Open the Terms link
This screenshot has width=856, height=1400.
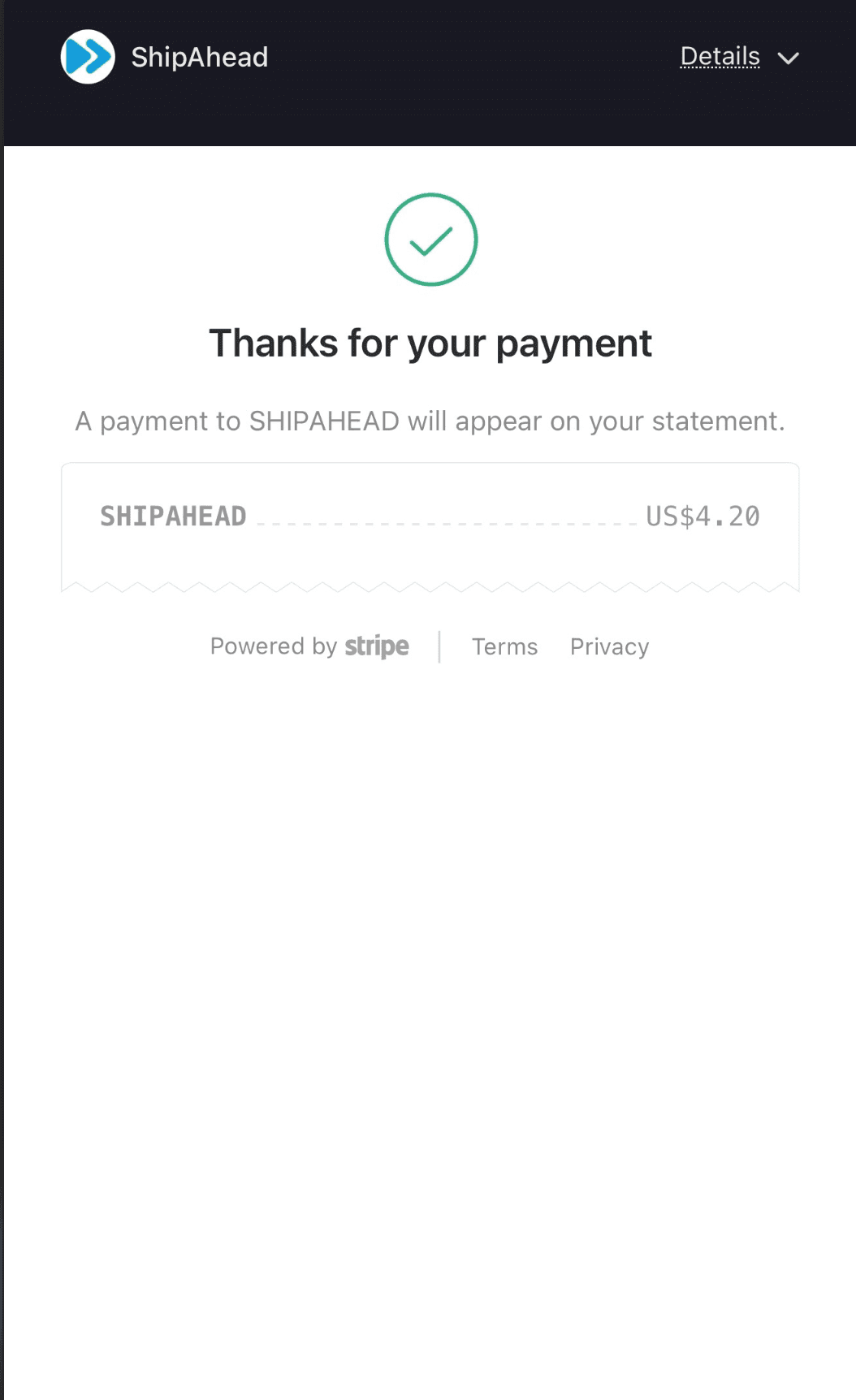click(x=504, y=646)
